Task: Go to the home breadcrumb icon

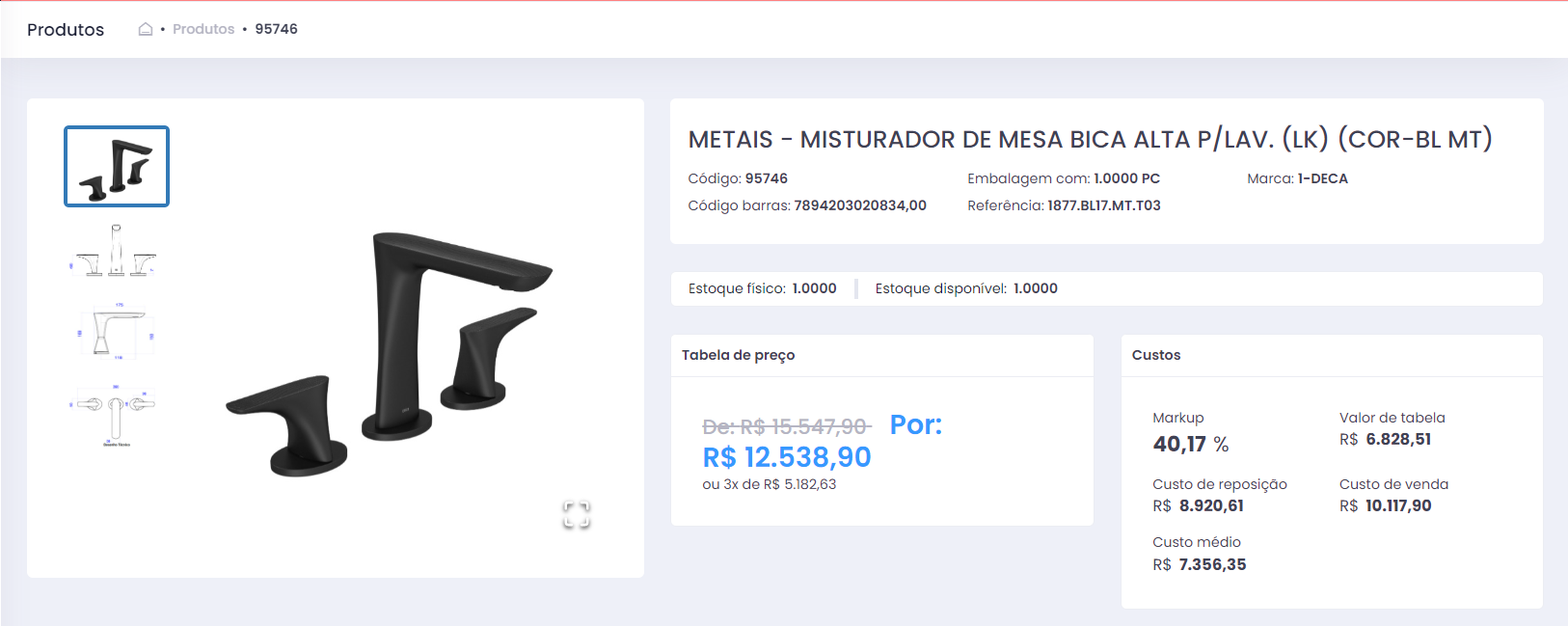Action: pos(146,29)
